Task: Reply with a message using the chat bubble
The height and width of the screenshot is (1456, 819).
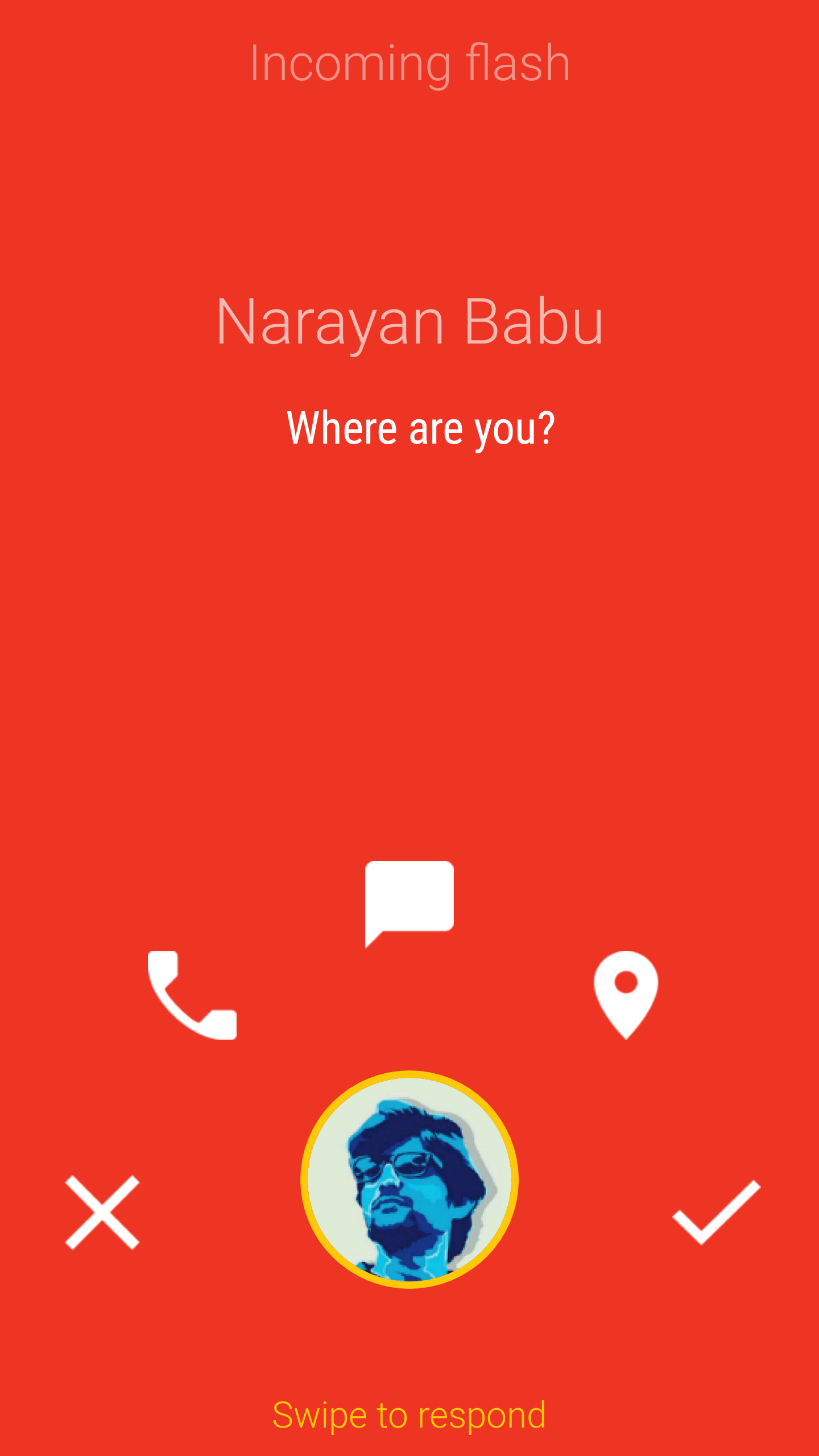Action: tap(409, 901)
